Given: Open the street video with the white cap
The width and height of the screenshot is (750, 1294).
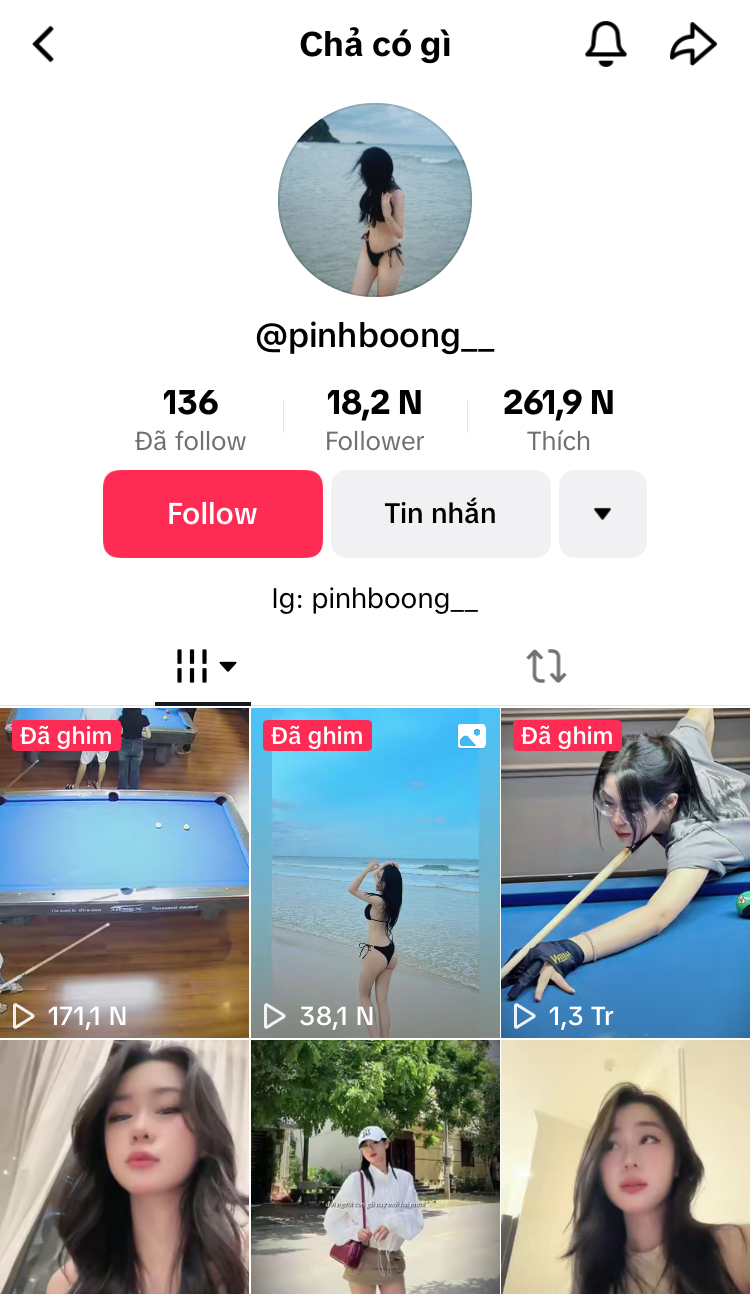Looking at the screenshot, I should coord(375,1166).
